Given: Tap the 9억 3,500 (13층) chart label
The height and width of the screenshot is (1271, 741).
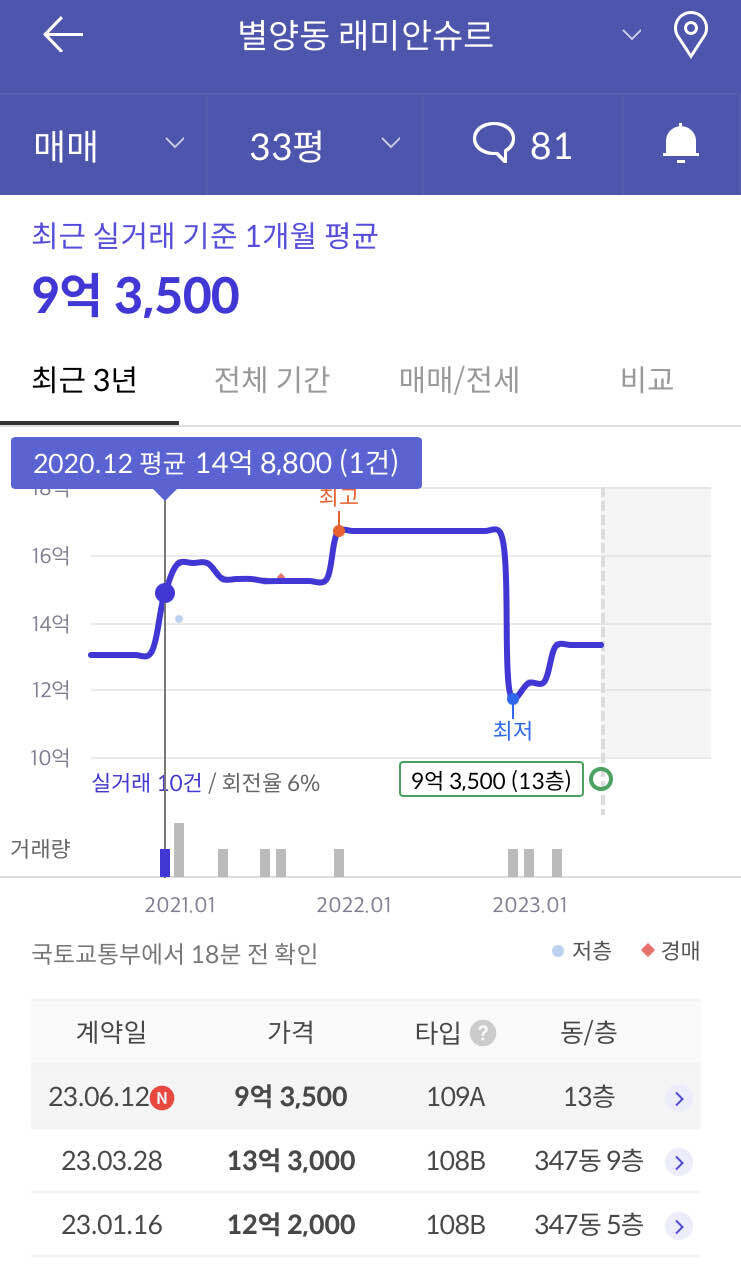Looking at the screenshot, I should click(491, 780).
